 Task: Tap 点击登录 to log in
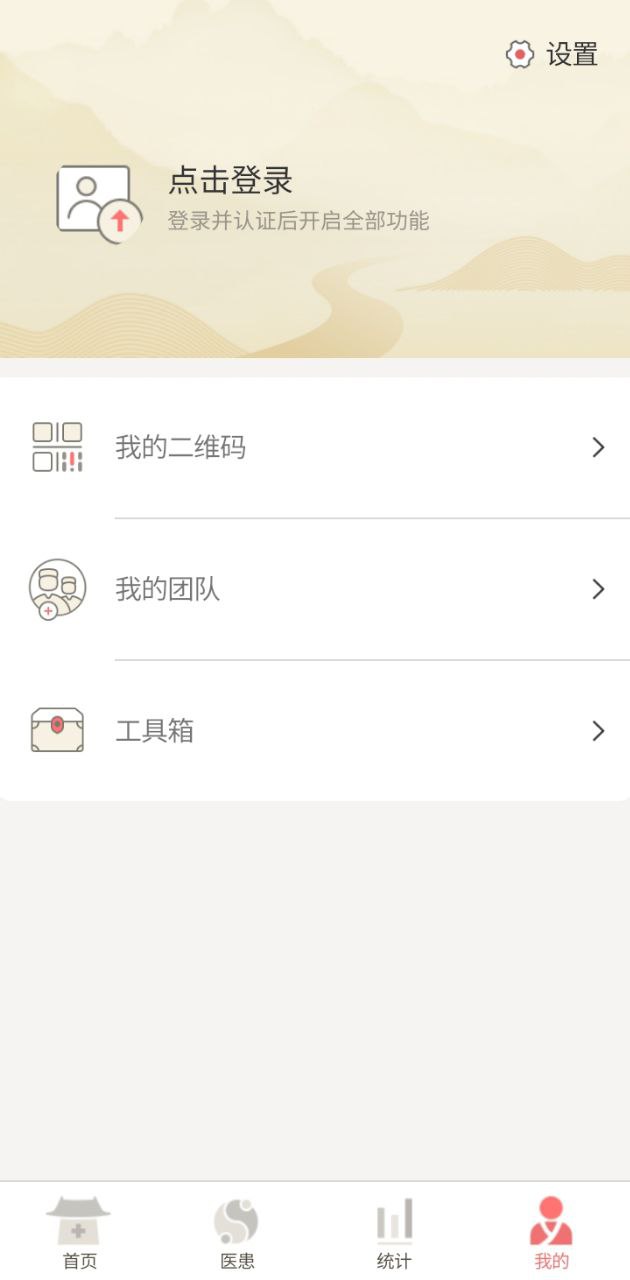[x=231, y=181]
